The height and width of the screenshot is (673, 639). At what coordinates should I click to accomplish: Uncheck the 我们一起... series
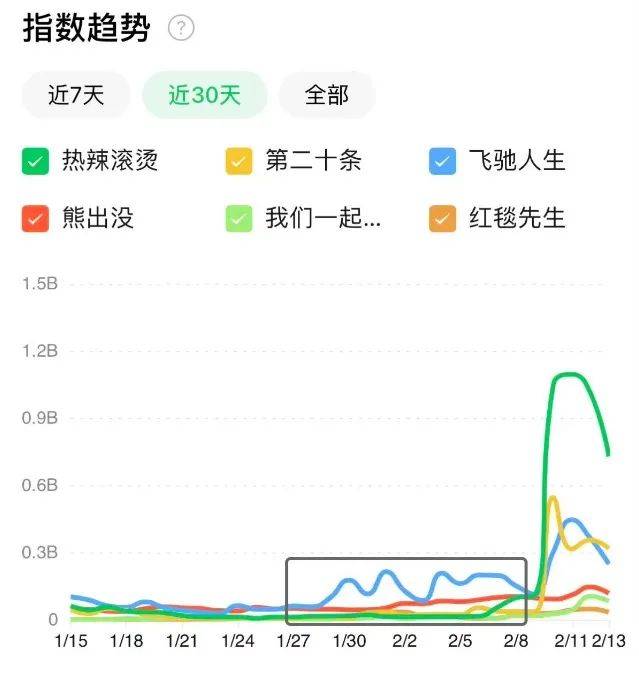point(239,217)
